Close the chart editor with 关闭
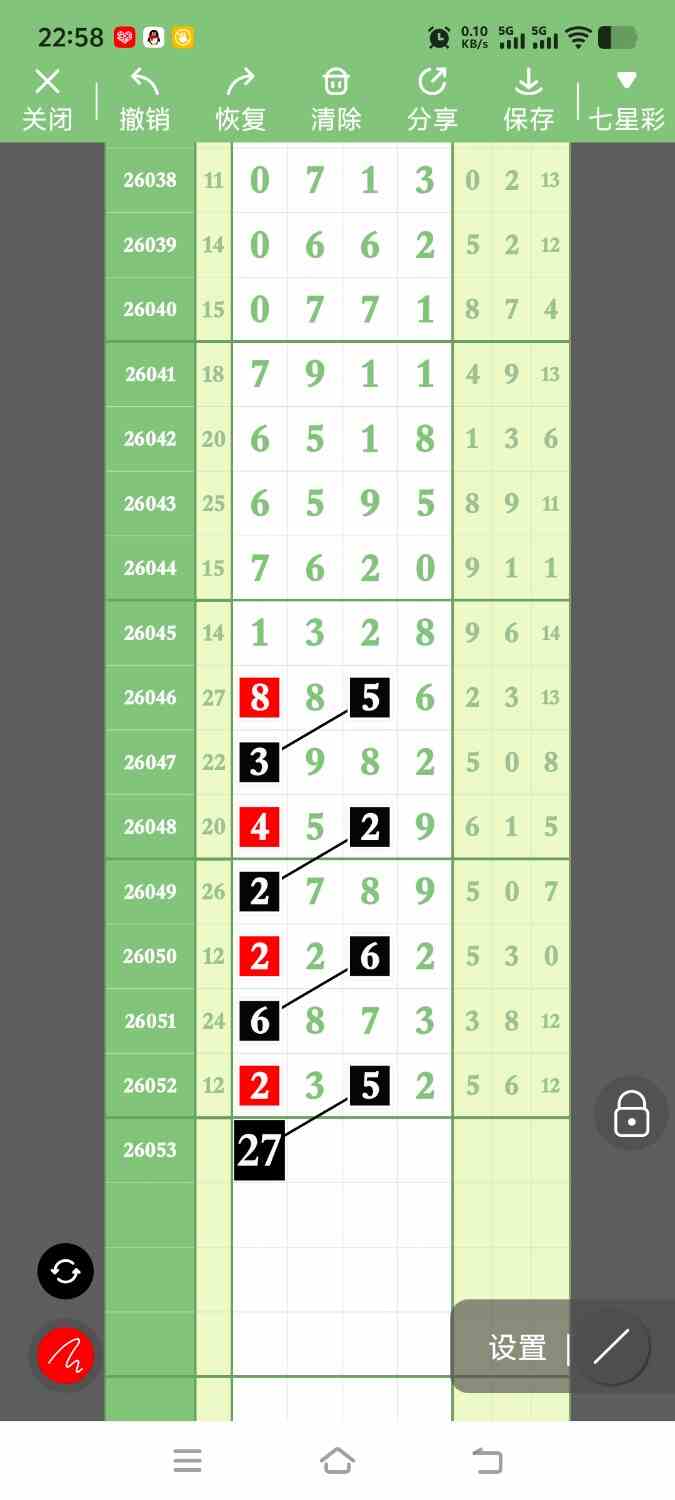 click(x=47, y=100)
